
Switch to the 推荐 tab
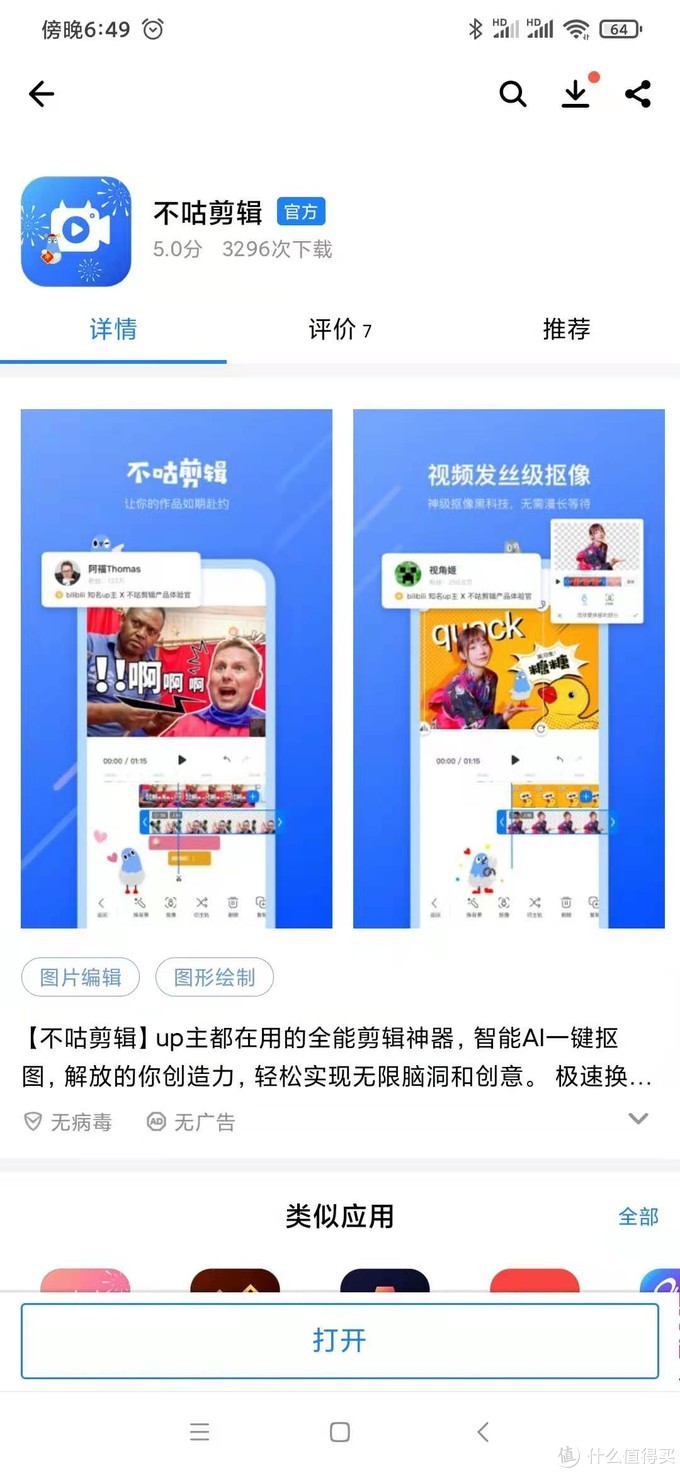coord(566,329)
